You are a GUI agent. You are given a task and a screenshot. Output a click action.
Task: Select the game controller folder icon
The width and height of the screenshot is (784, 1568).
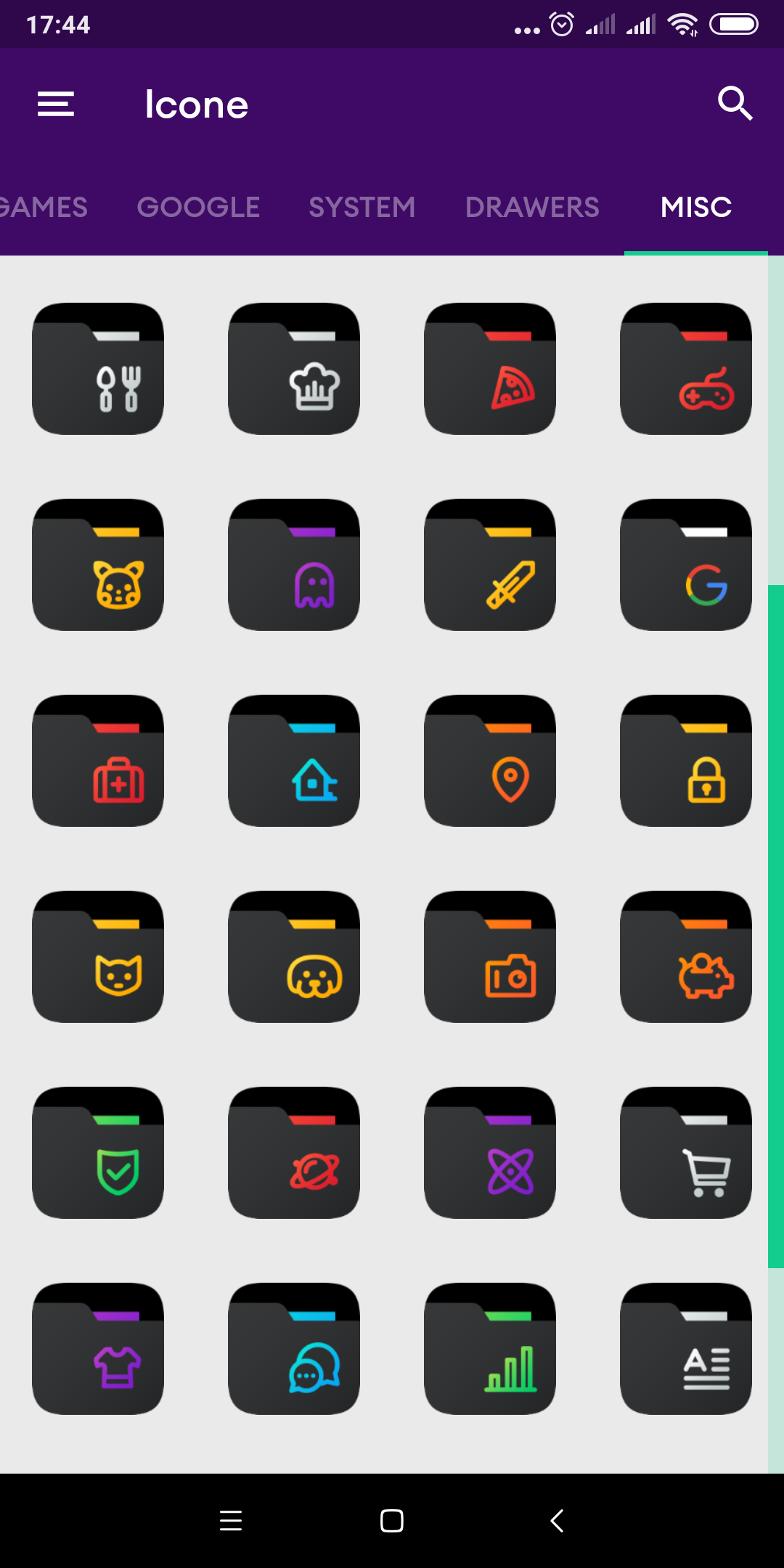686,369
